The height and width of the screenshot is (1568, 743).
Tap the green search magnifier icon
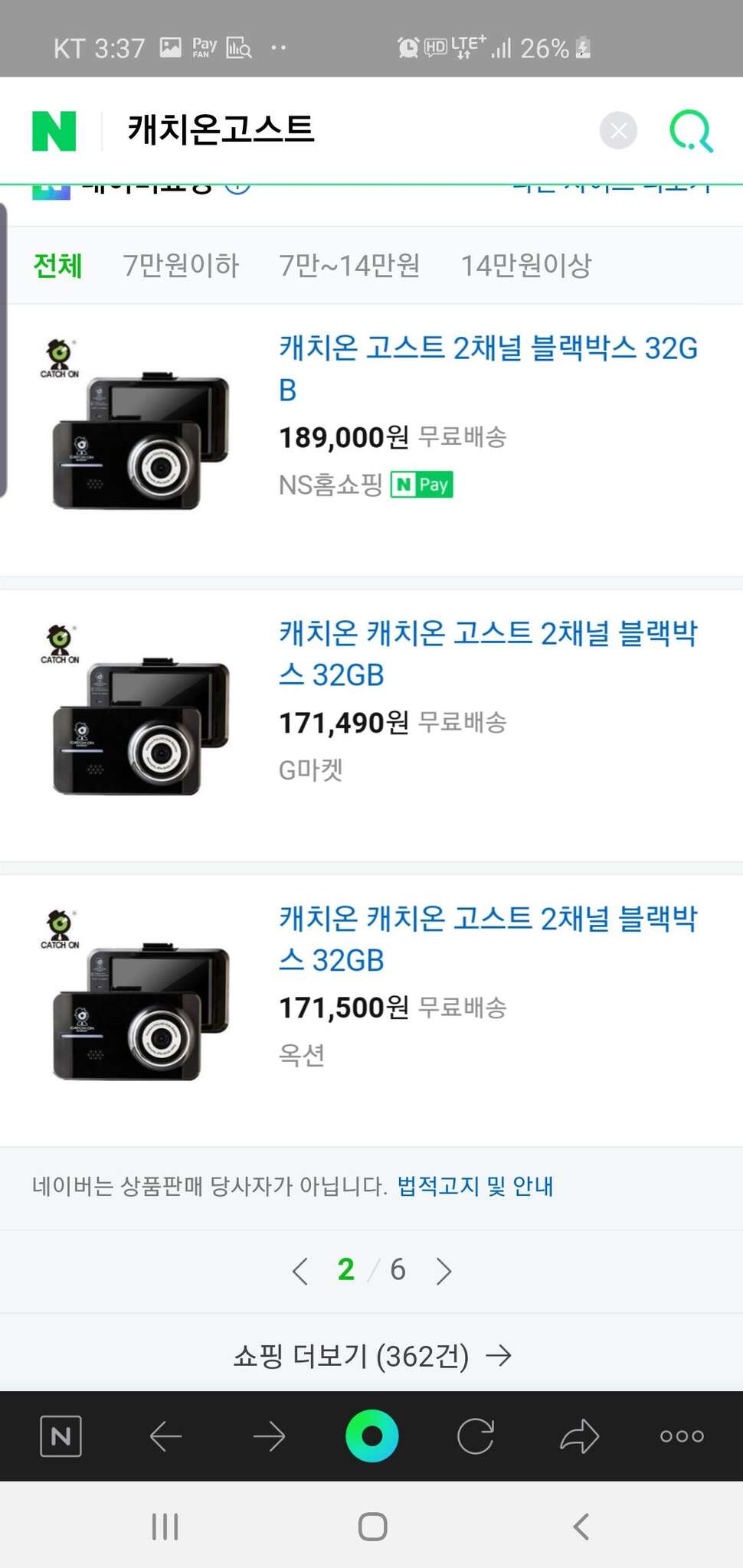tap(692, 131)
